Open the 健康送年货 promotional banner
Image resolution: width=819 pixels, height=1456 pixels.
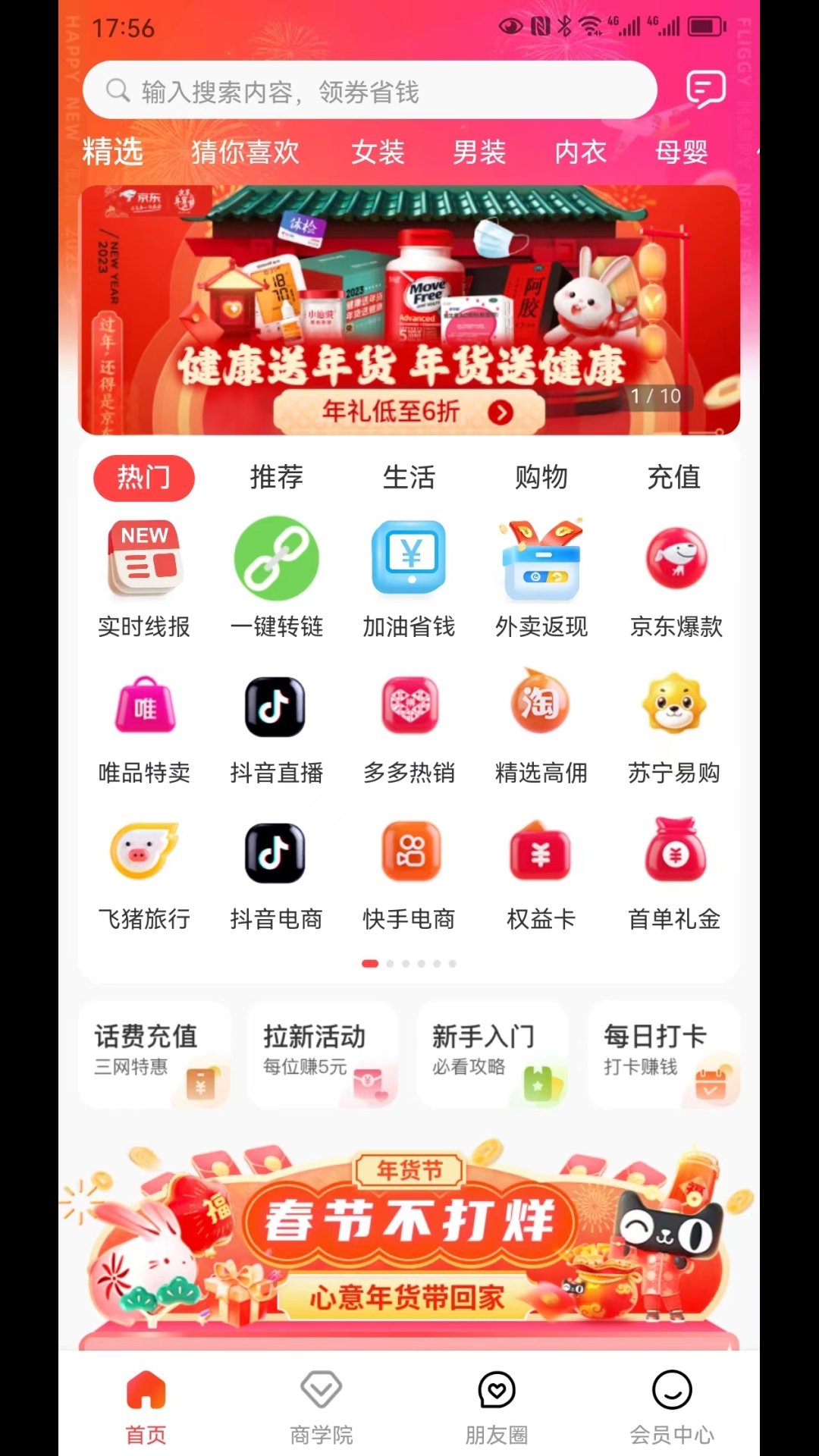[409, 309]
